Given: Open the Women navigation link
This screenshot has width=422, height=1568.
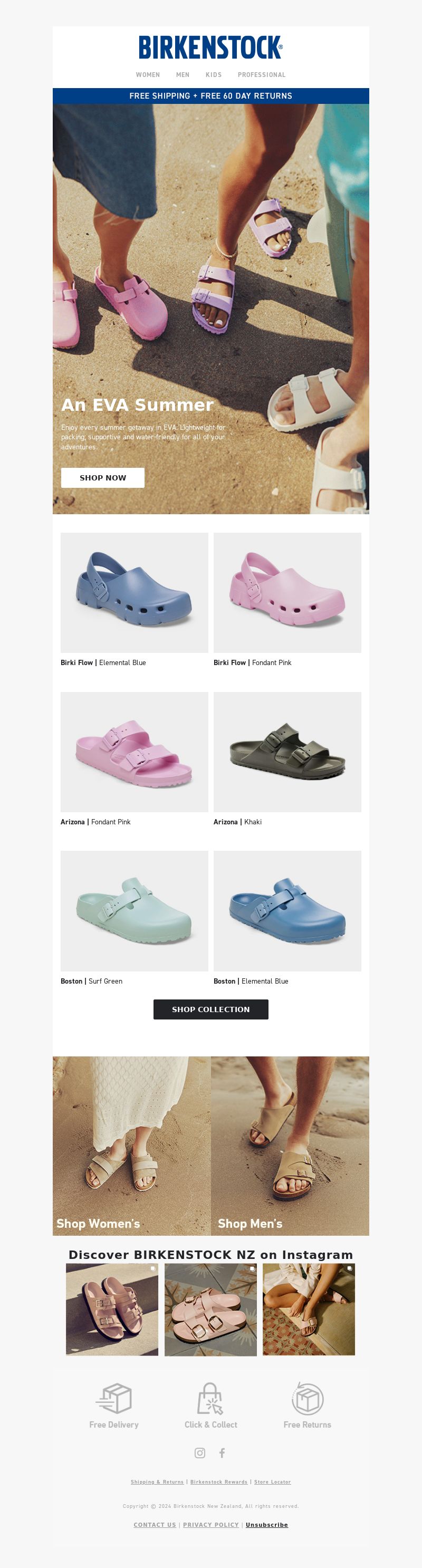Looking at the screenshot, I should (x=148, y=75).
